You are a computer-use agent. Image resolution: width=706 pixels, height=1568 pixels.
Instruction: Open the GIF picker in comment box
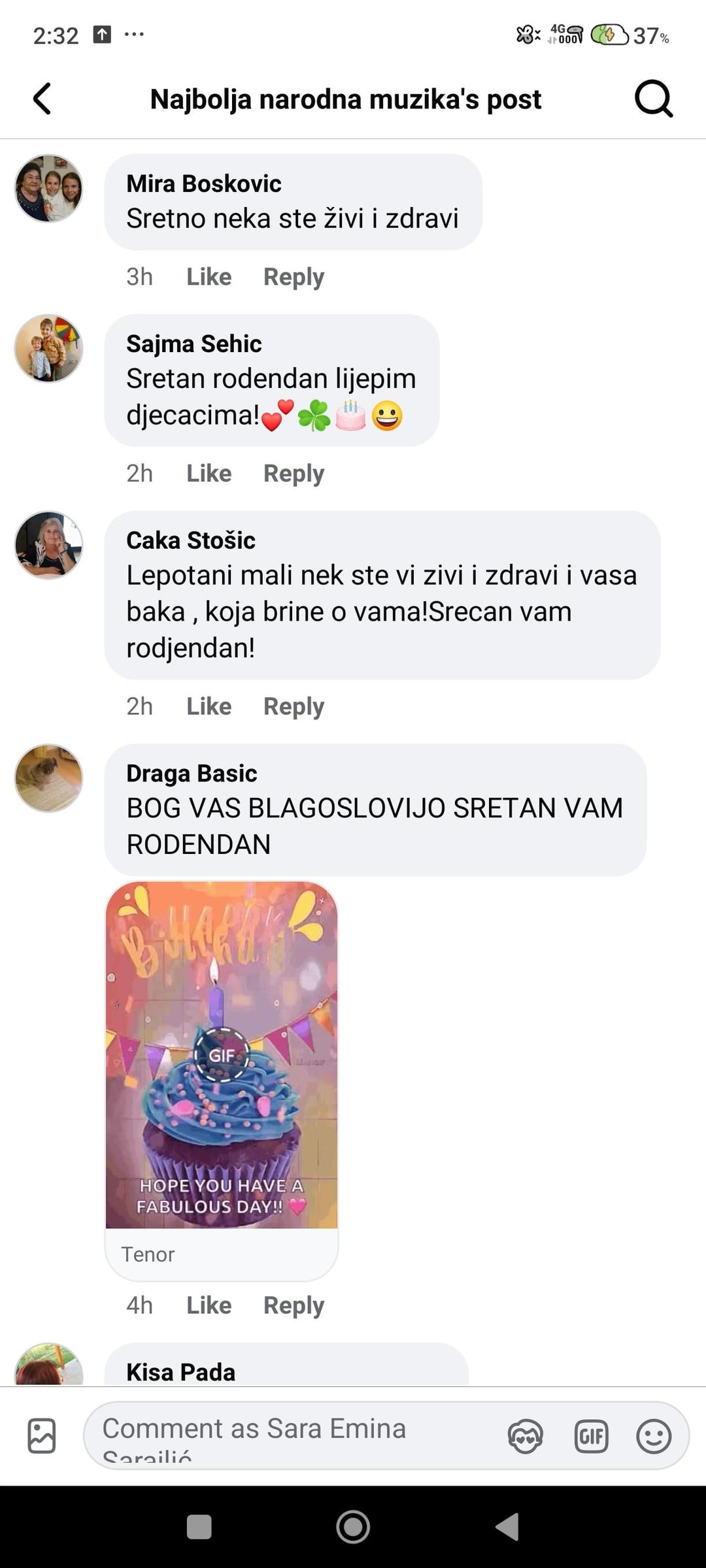click(x=591, y=1436)
